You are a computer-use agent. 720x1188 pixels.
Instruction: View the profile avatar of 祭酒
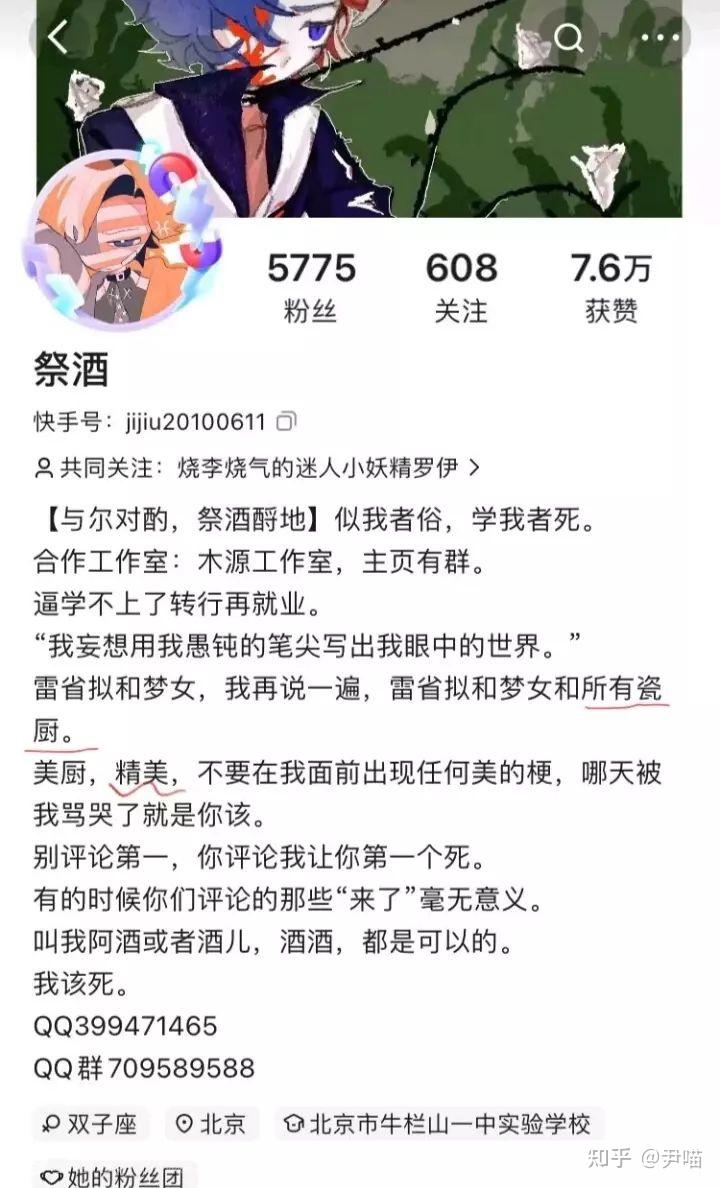click(x=126, y=240)
